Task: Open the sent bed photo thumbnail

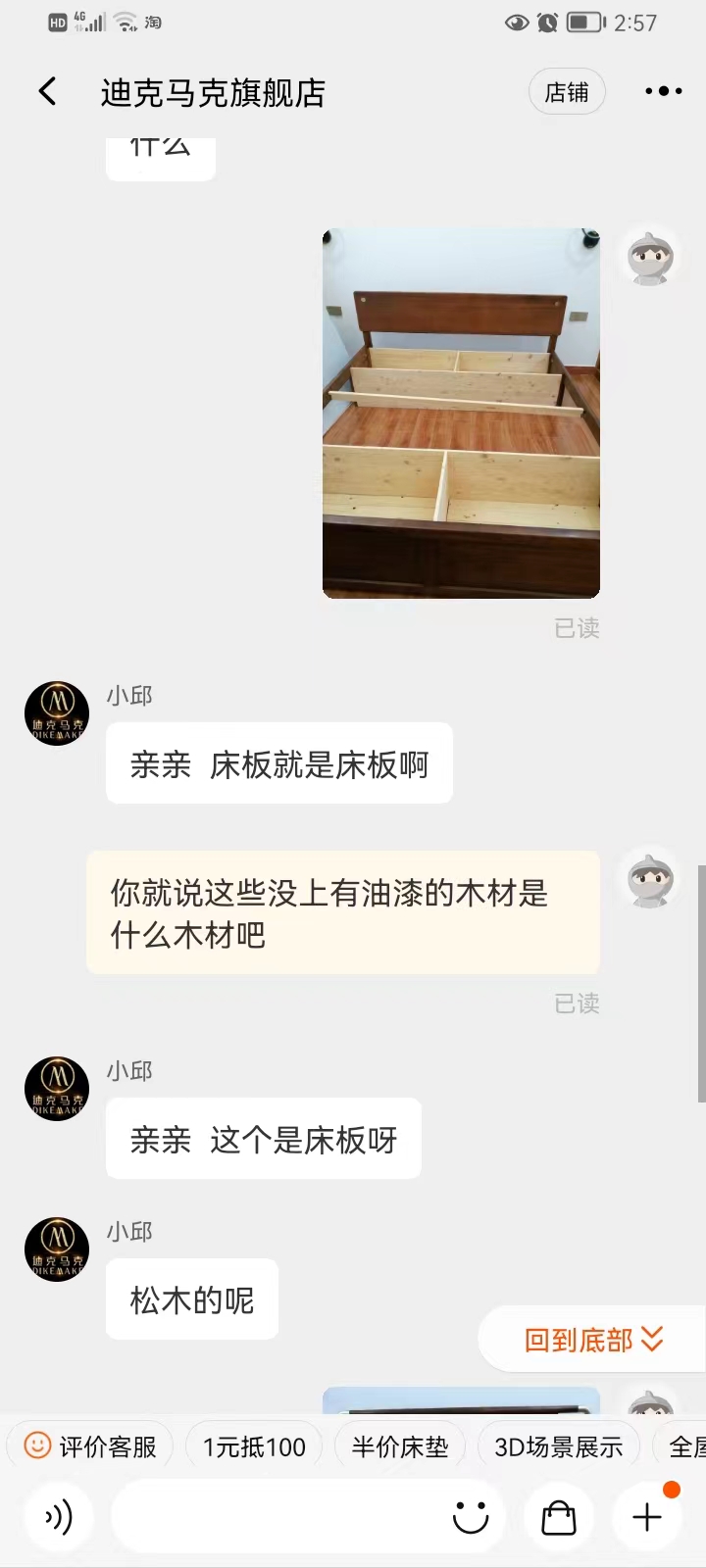Action: click(x=461, y=412)
